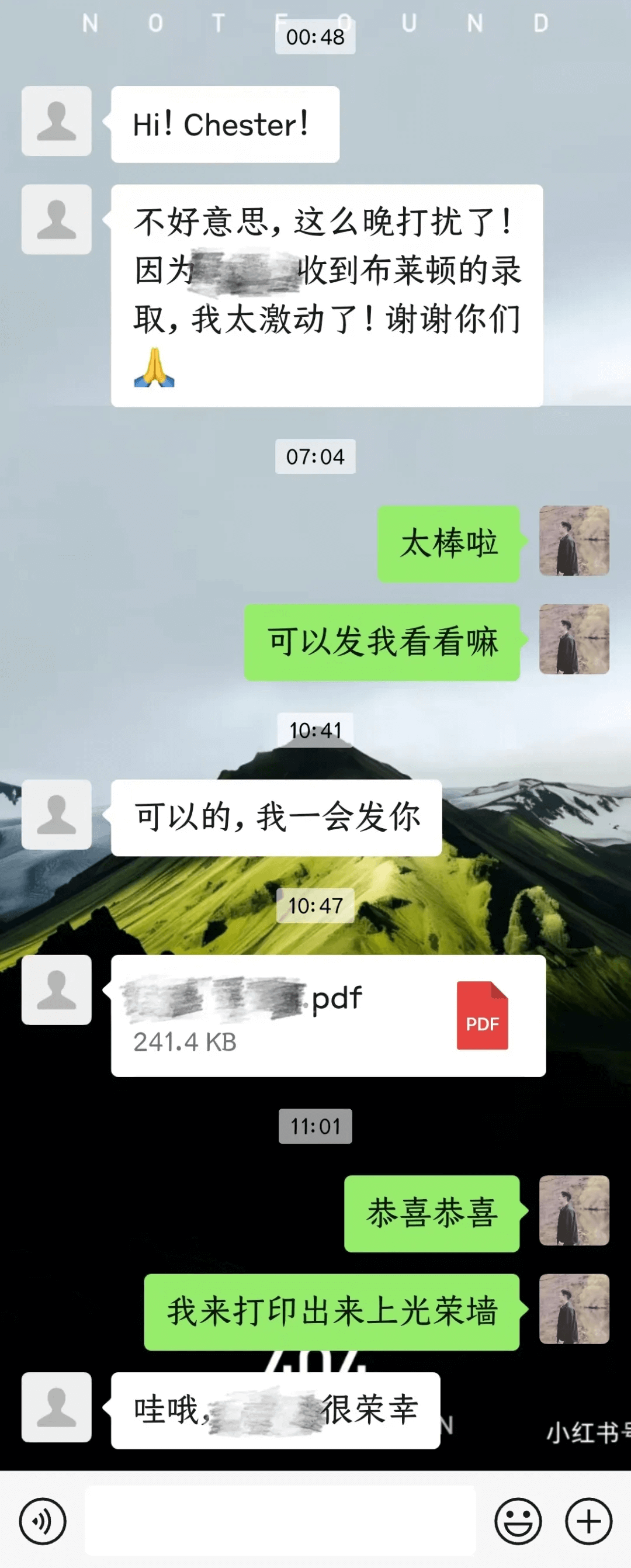Viewport: 631px width, 1568px height.
Task: View contact avatar beside "Hi! Chester!"
Action: click(x=57, y=121)
